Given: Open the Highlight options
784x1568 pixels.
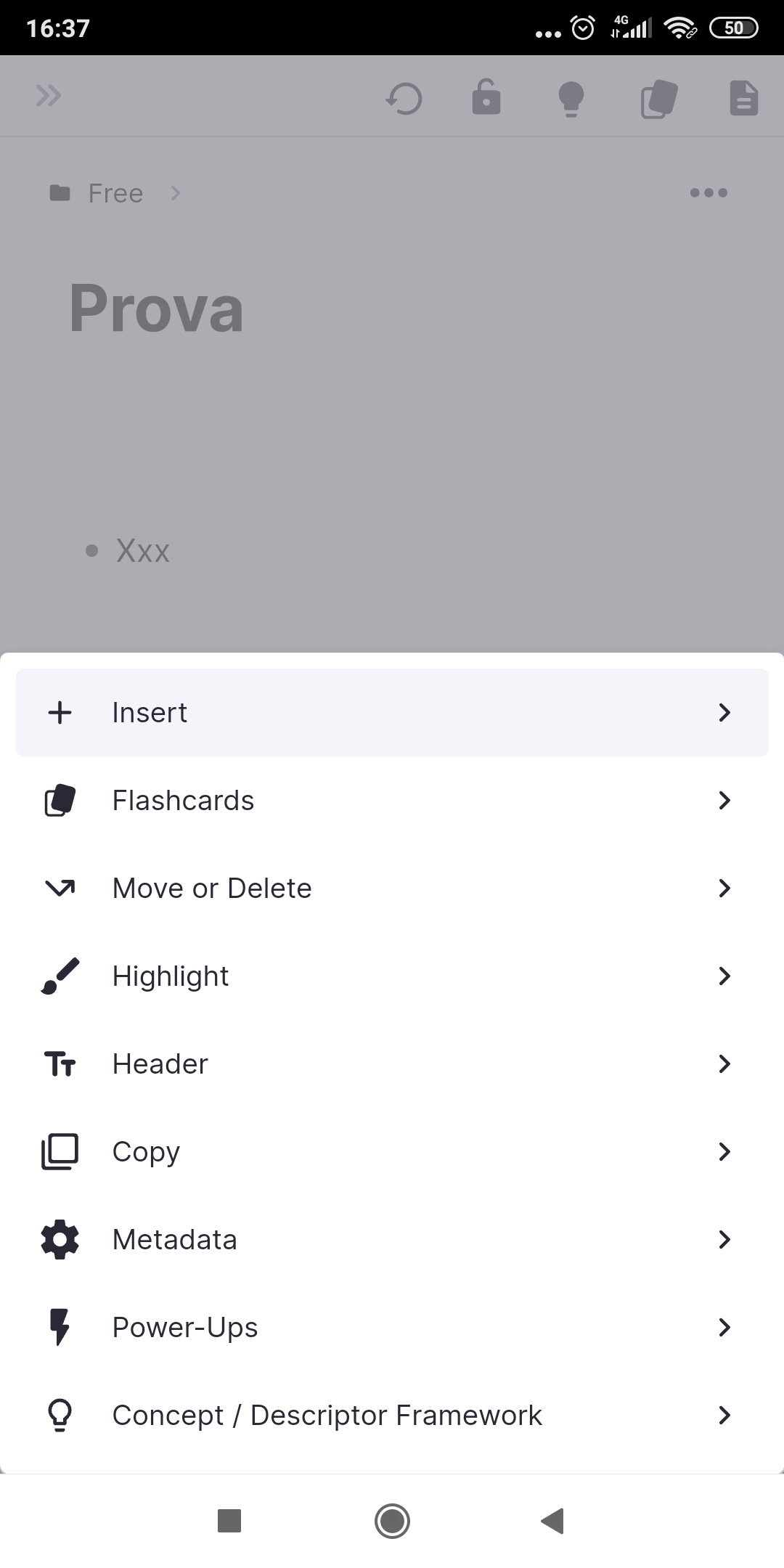Looking at the screenshot, I should tap(392, 976).
